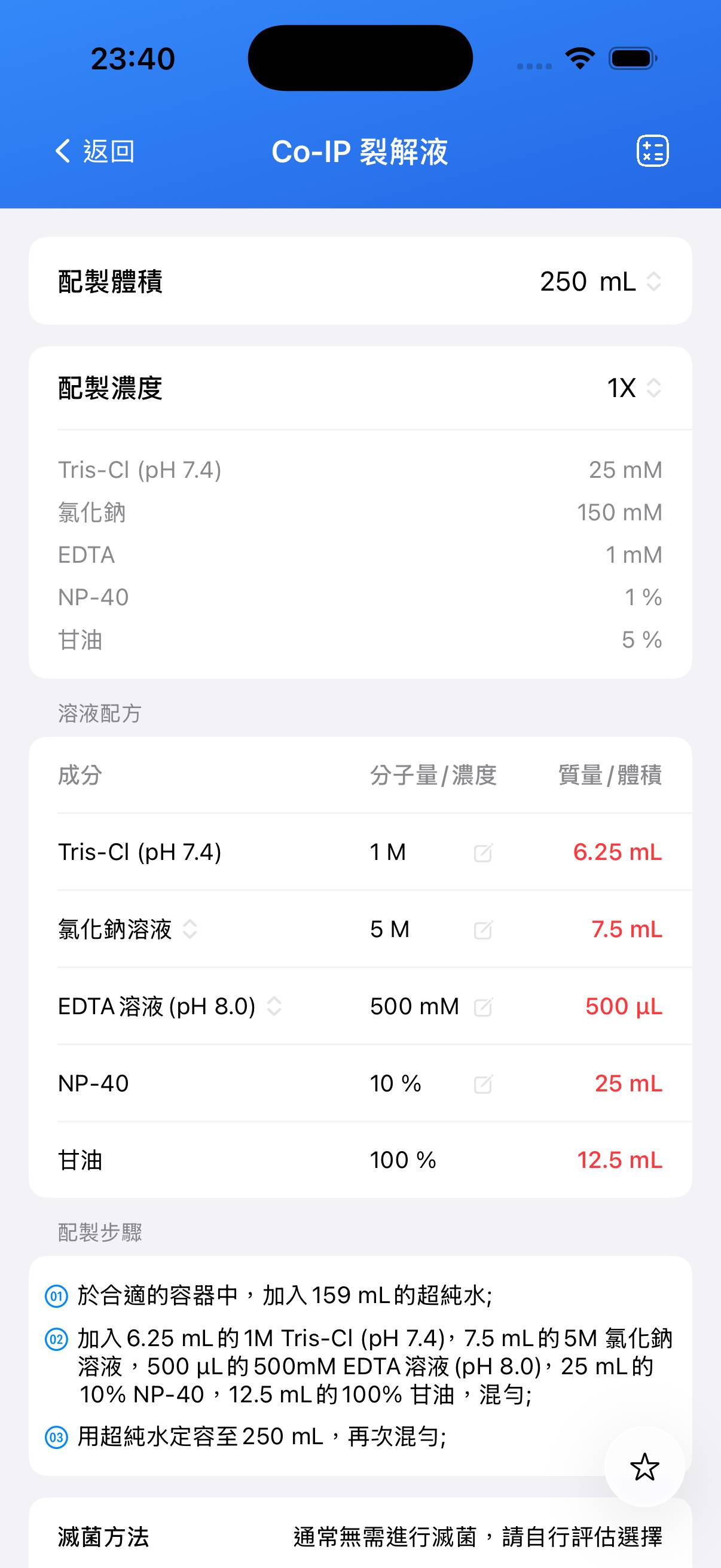Edit the 5 M 氯化鈉溶液 concentration
Viewport: 721px width, 1568px height.
tap(482, 930)
